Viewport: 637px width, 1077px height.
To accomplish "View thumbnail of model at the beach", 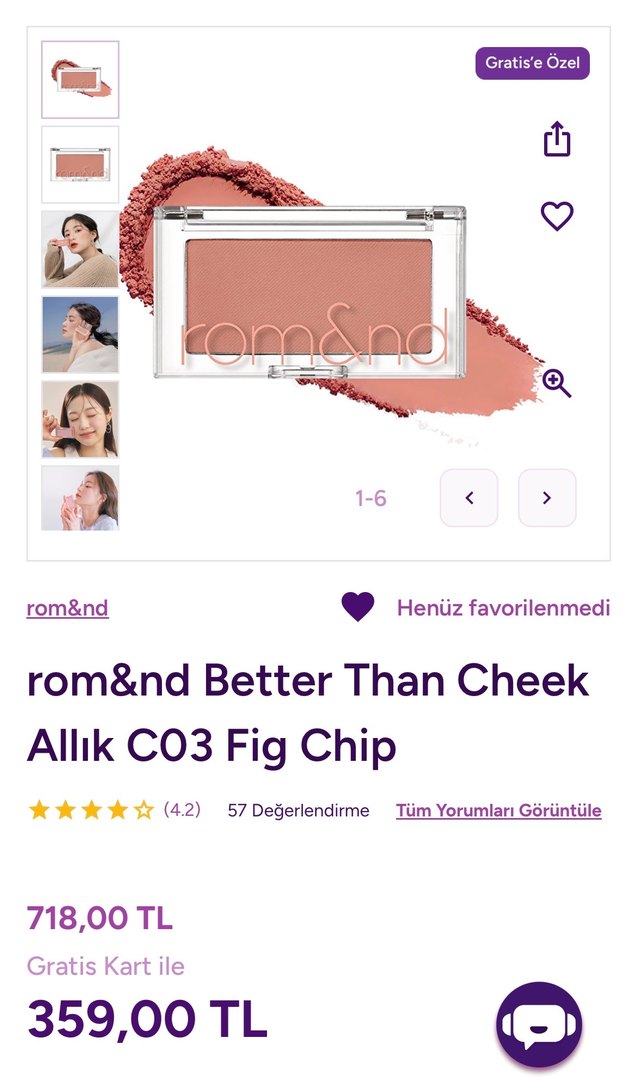I will [x=80, y=334].
